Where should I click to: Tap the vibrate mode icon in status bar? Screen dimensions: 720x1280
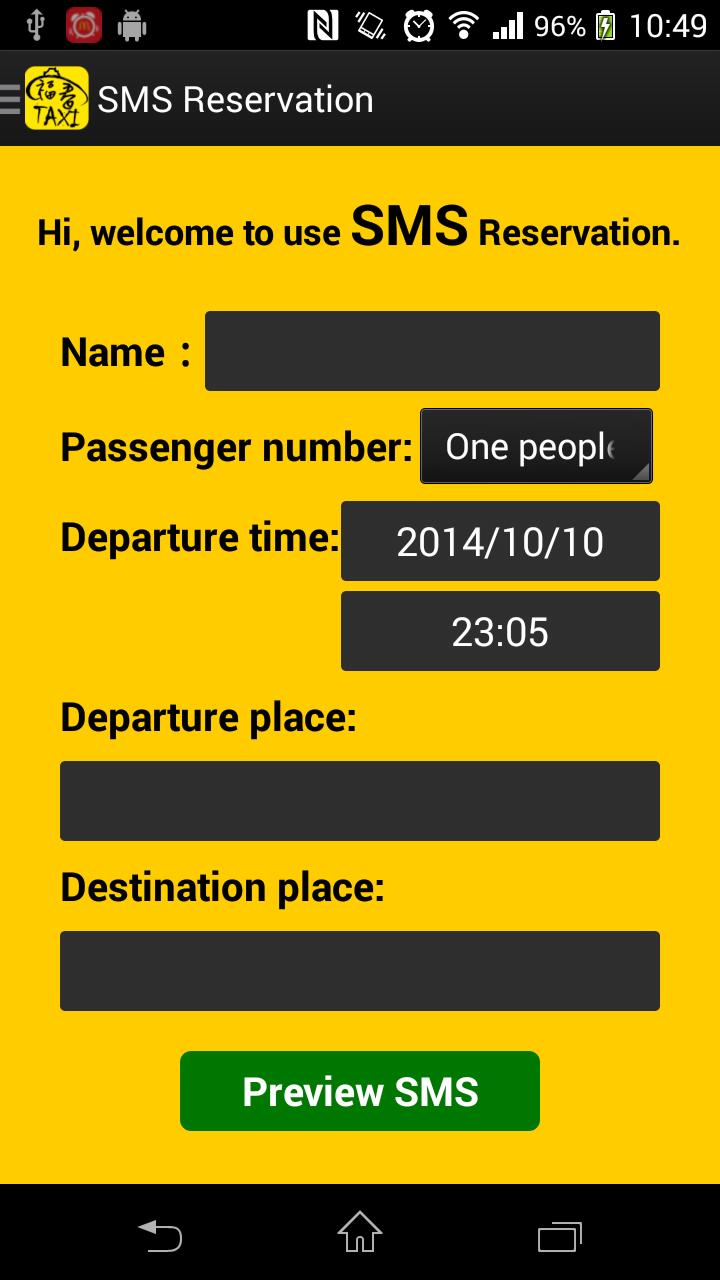(370, 24)
